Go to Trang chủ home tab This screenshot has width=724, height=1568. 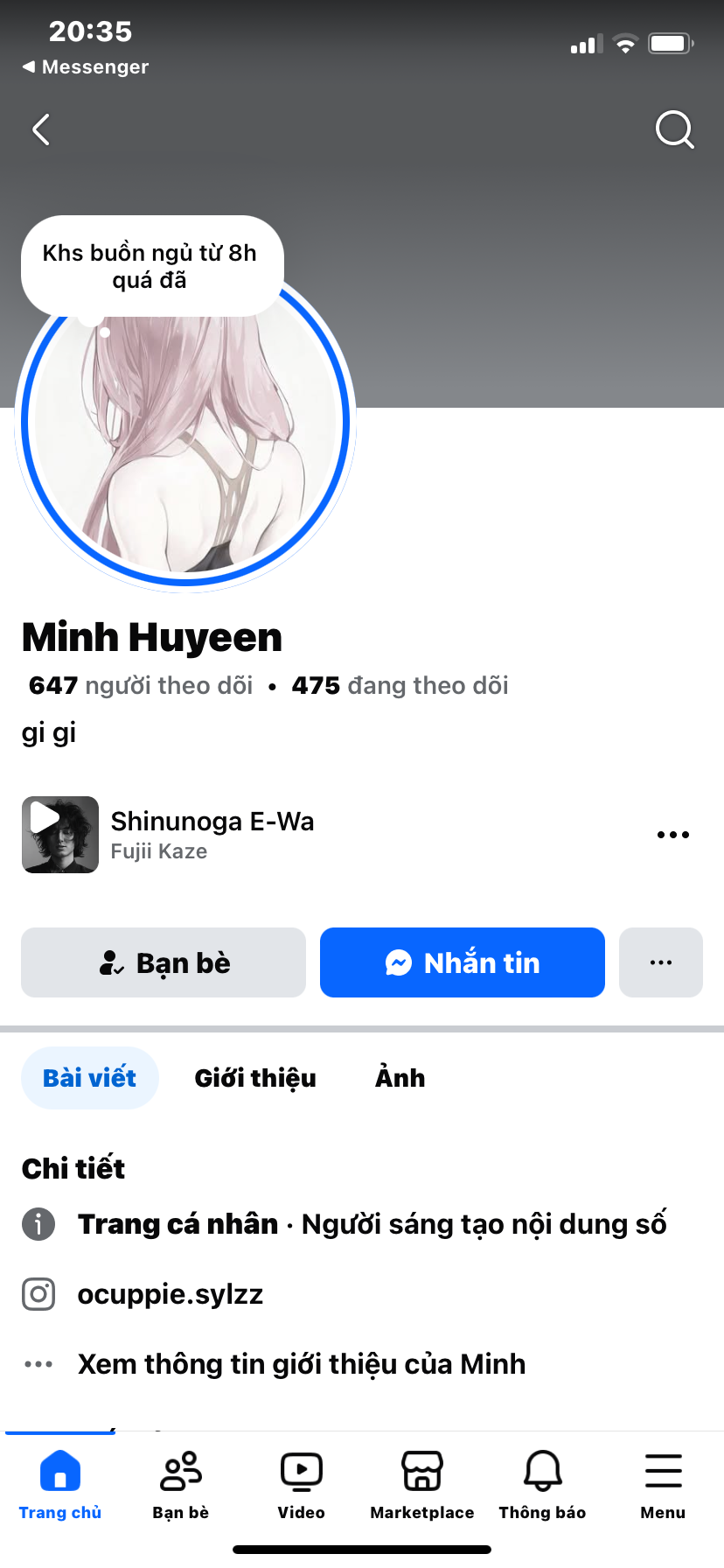click(x=60, y=1485)
